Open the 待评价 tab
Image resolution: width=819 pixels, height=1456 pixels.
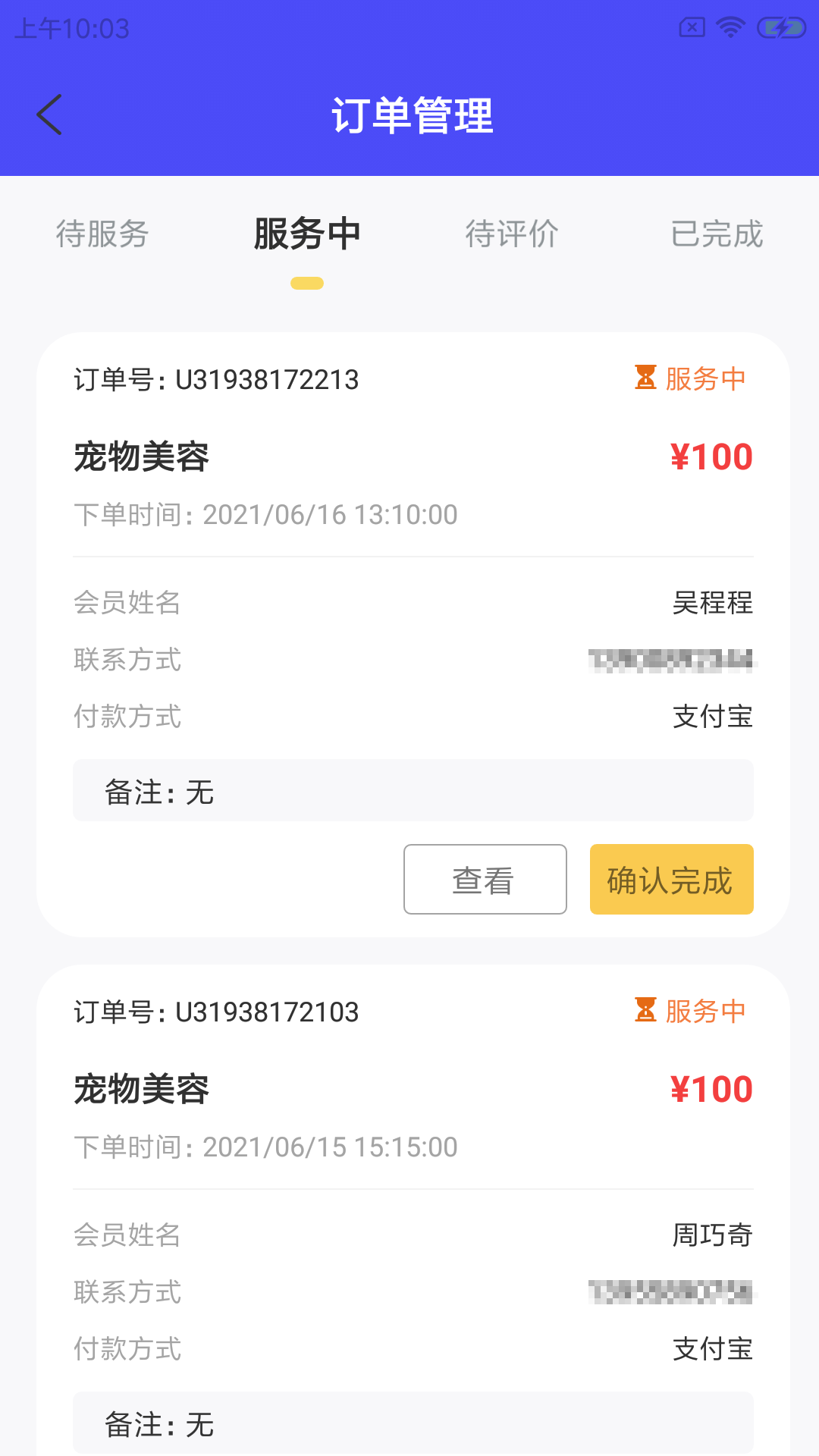pyautogui.click(x=512, y=234)
